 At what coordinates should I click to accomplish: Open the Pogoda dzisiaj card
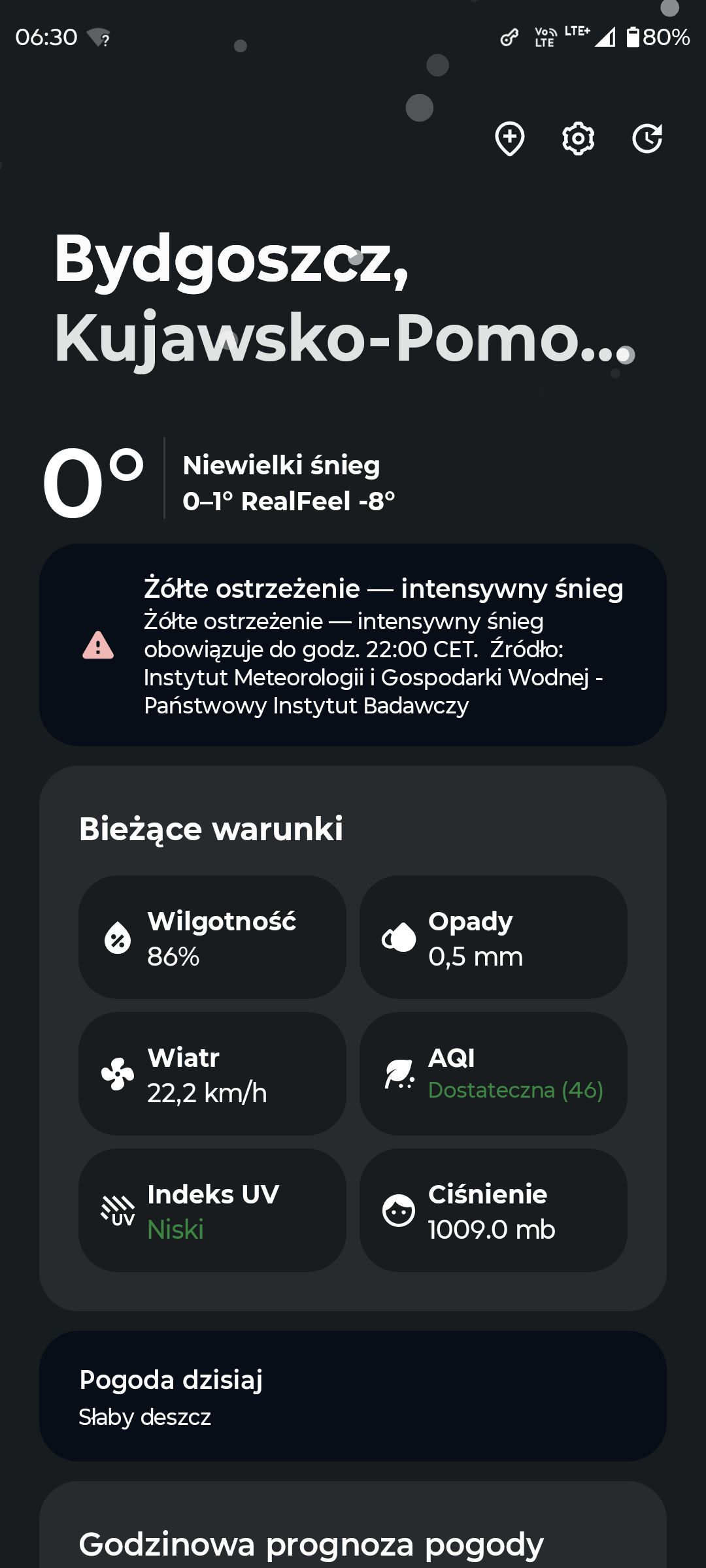pos(353,1397)
